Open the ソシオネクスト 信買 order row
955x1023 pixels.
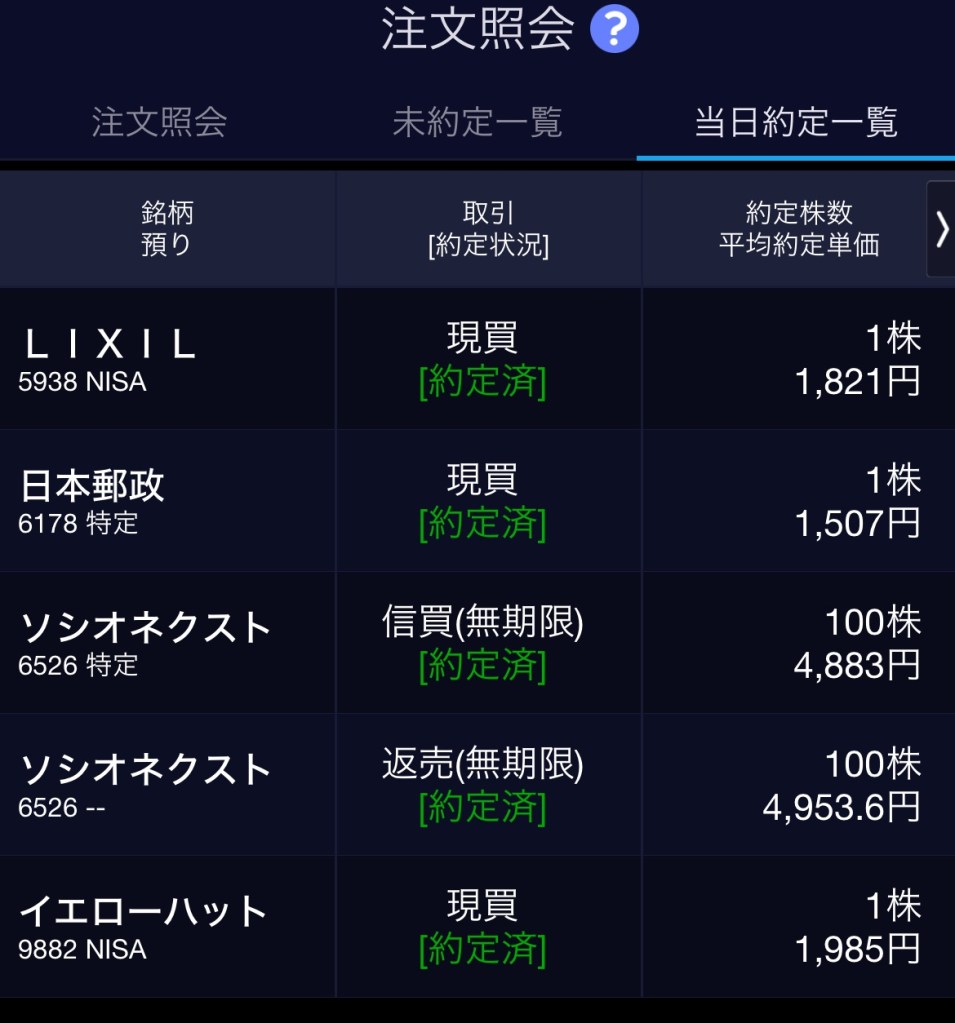pos(477,643)
